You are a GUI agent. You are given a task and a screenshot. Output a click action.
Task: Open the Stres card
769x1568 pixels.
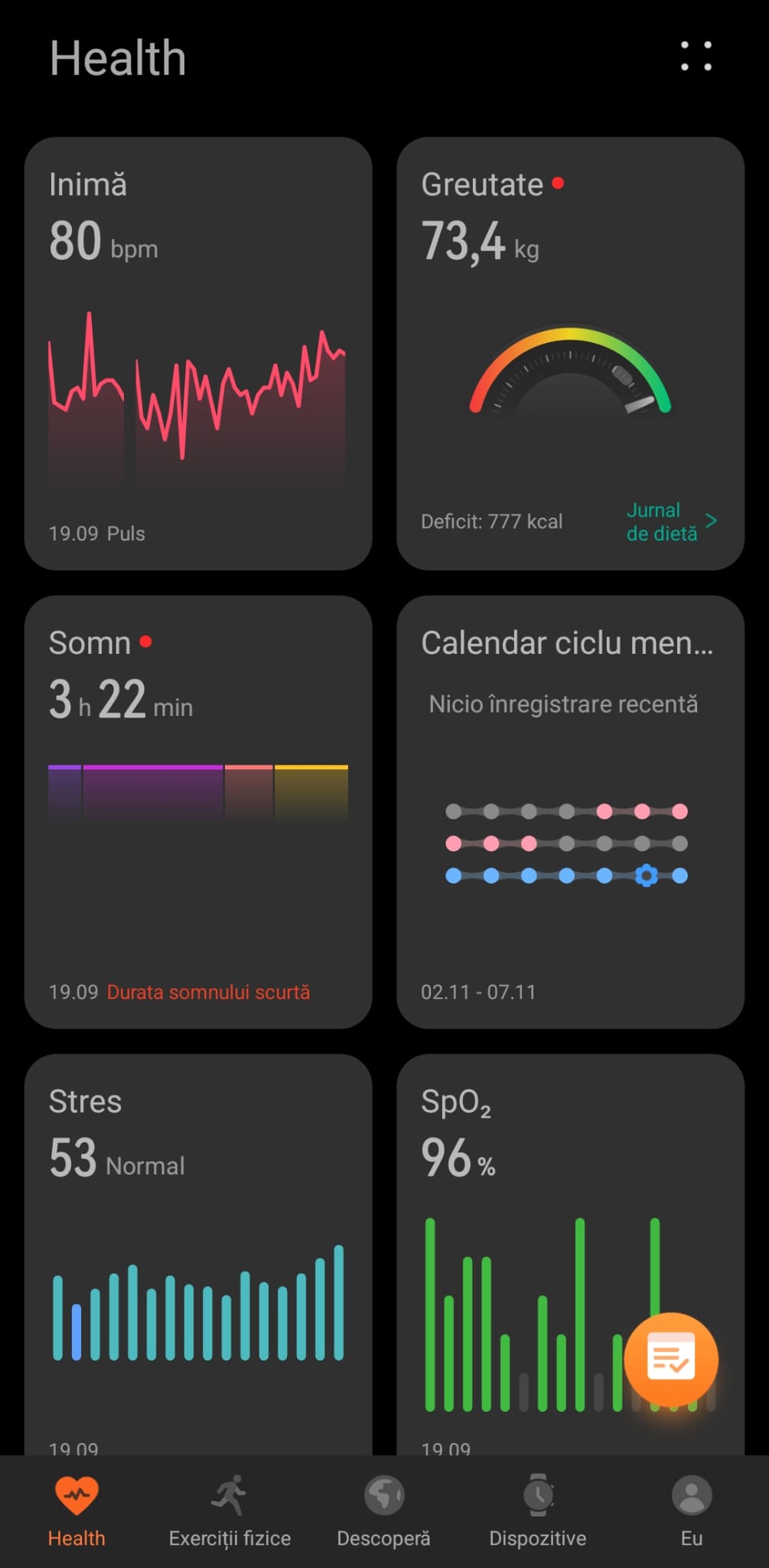(x=197, y=1256)
